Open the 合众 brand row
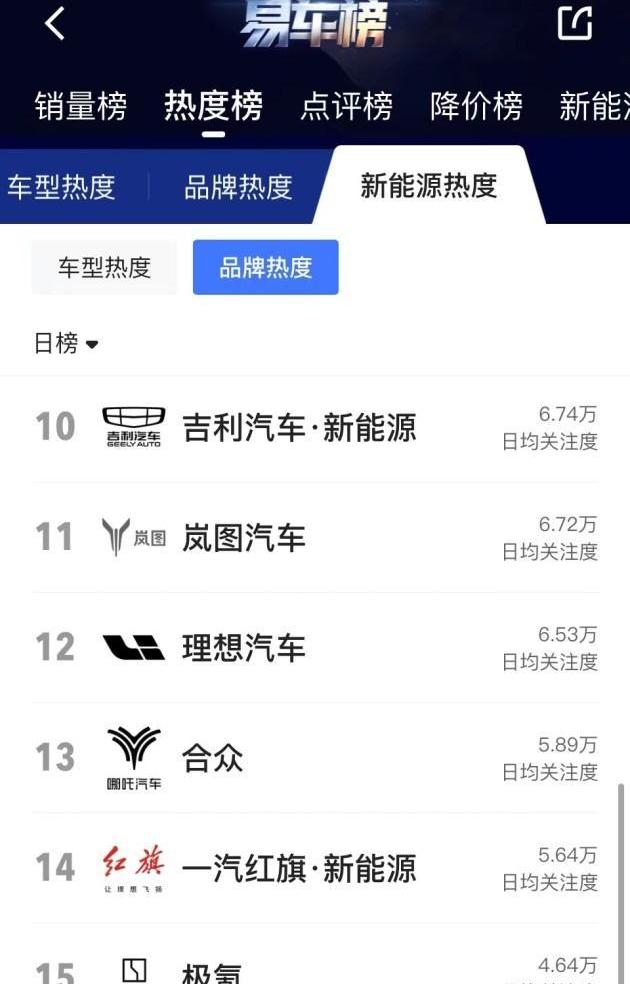630x984 pixels. pyautogui.click(x=212, y=758)
